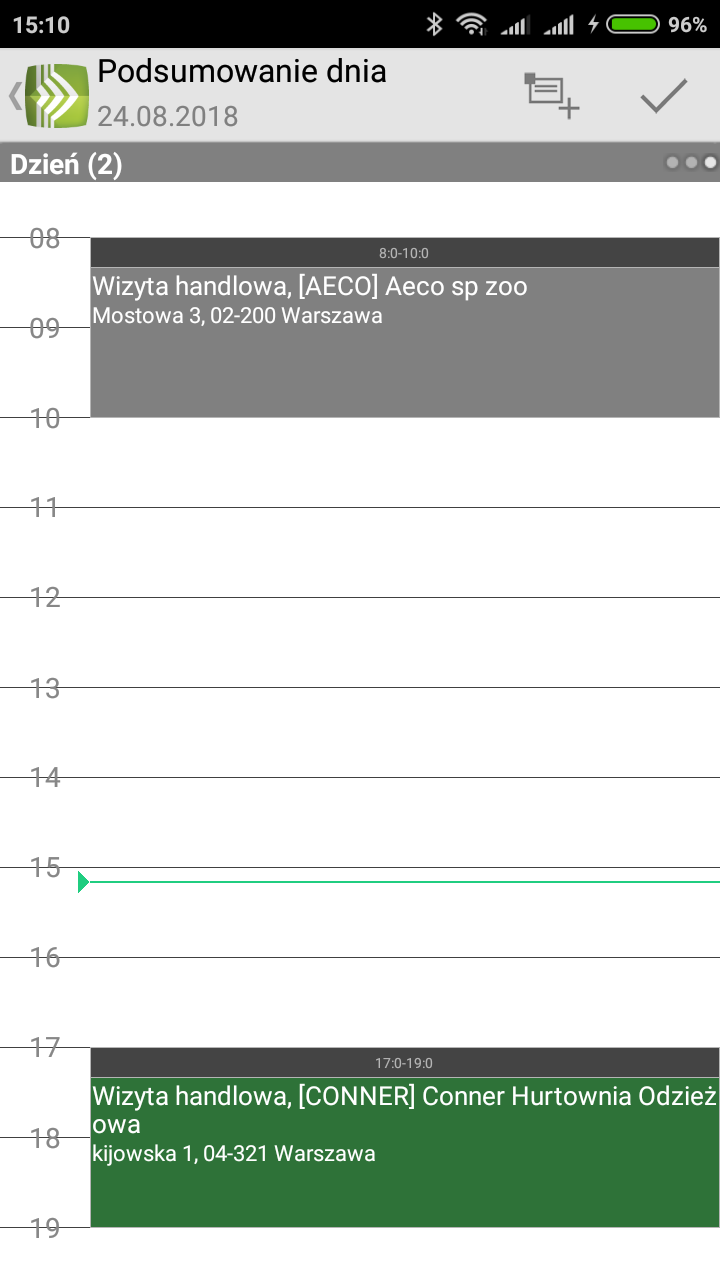The width and height of the screenshot is (720, 1280).
Task: Tap the page indicator dots
Action: click(x=691, y=162)
